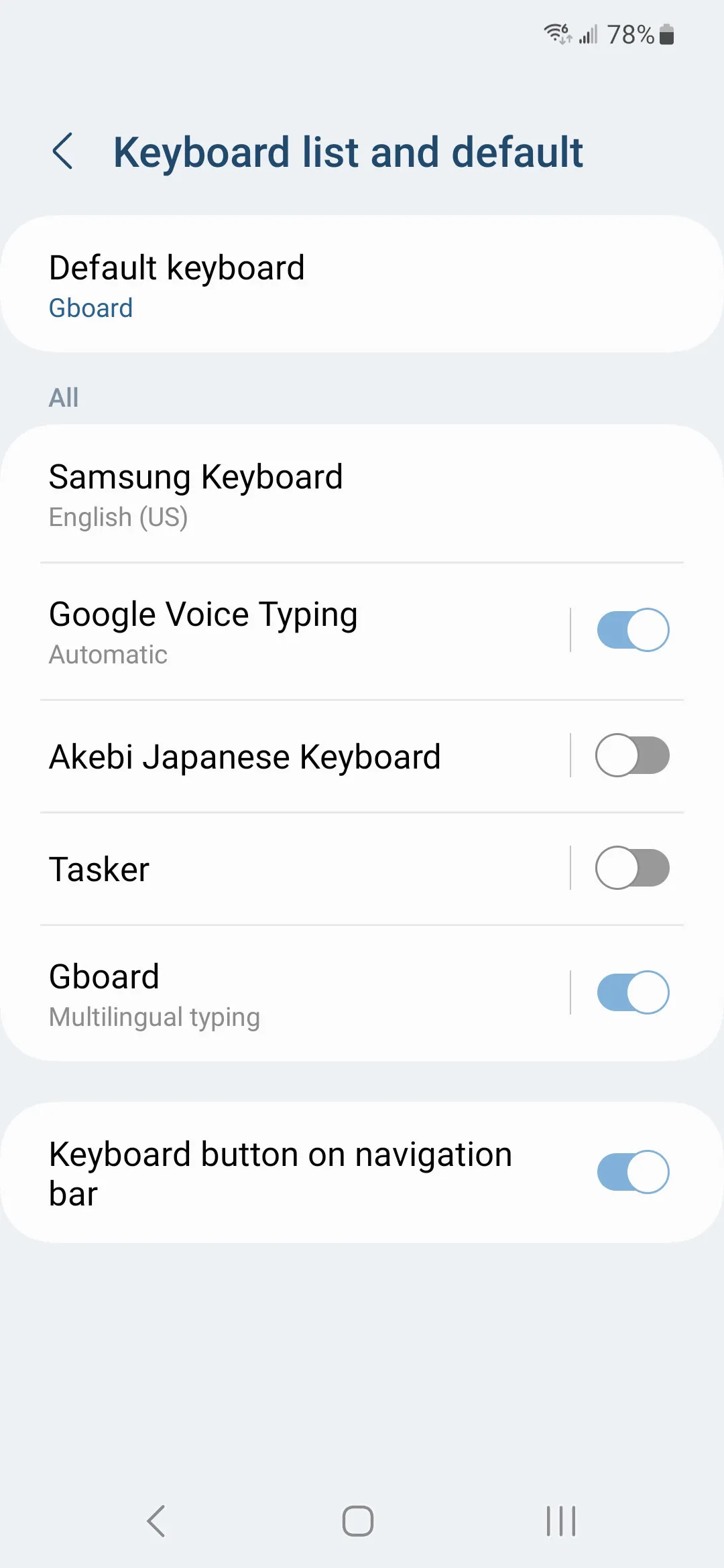Image resolution: width=724 pixels, height=1568 pixels.
Task: Tap the Keyboard list and default title
Action: pyautogui.click(x=349, y=153)
